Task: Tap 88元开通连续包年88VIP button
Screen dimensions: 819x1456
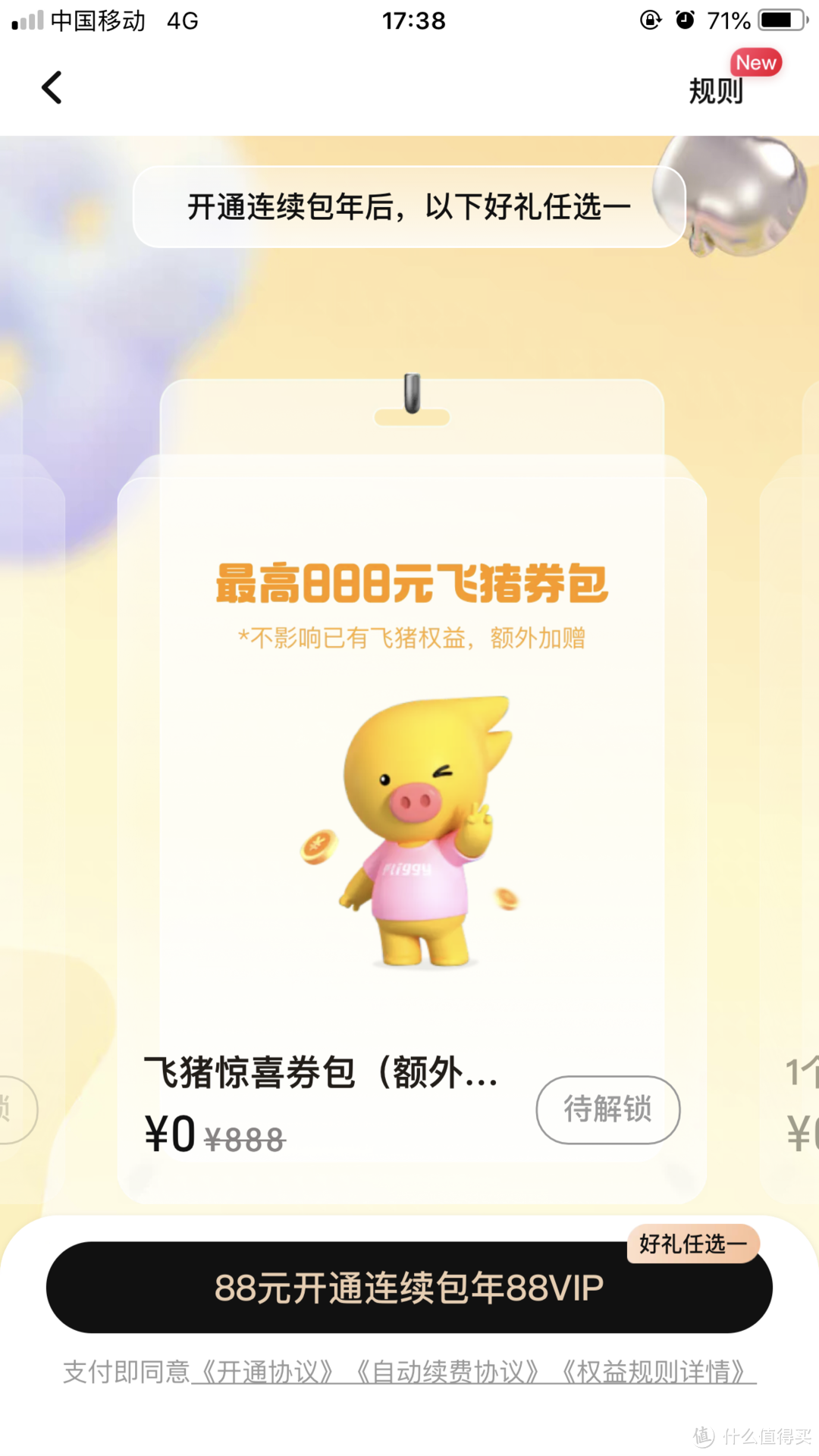Action: [409, 1288]
